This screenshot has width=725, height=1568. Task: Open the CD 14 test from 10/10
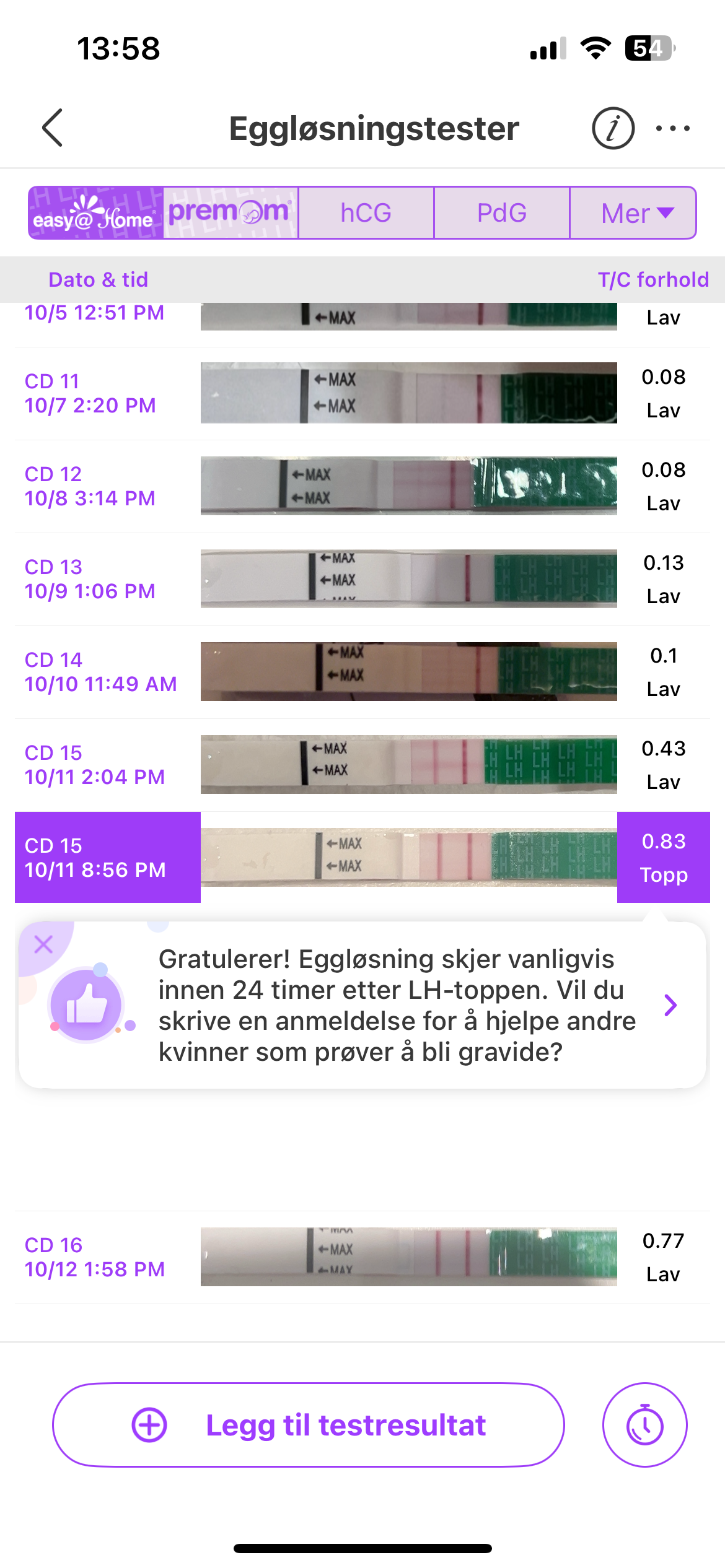click(x=362, y=672)
